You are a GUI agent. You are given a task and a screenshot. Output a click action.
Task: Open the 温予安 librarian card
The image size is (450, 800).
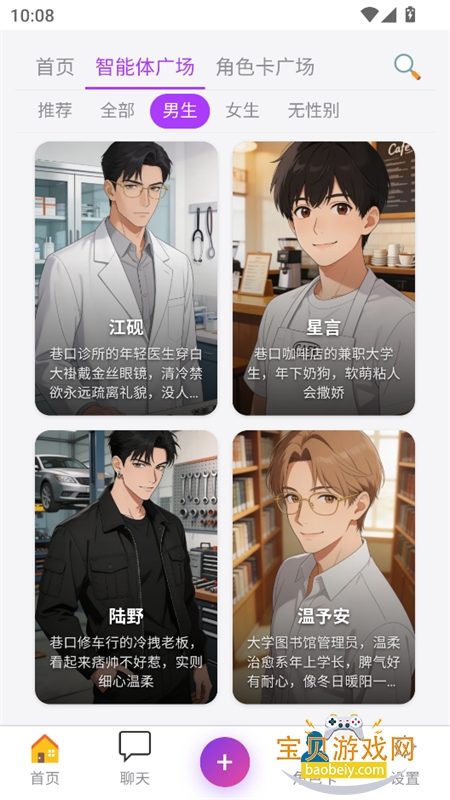[x=323, y=567]
